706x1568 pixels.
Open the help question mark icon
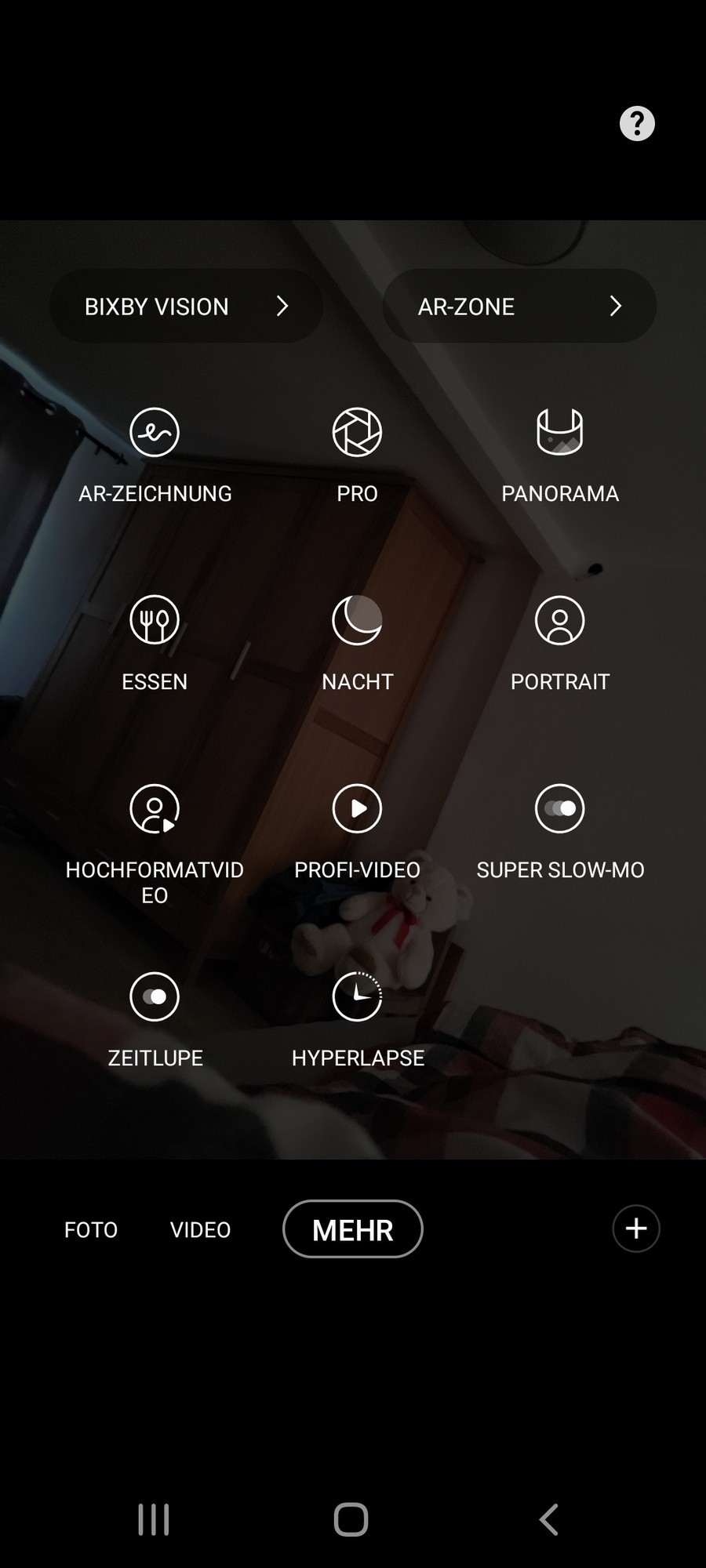[637, 124]
